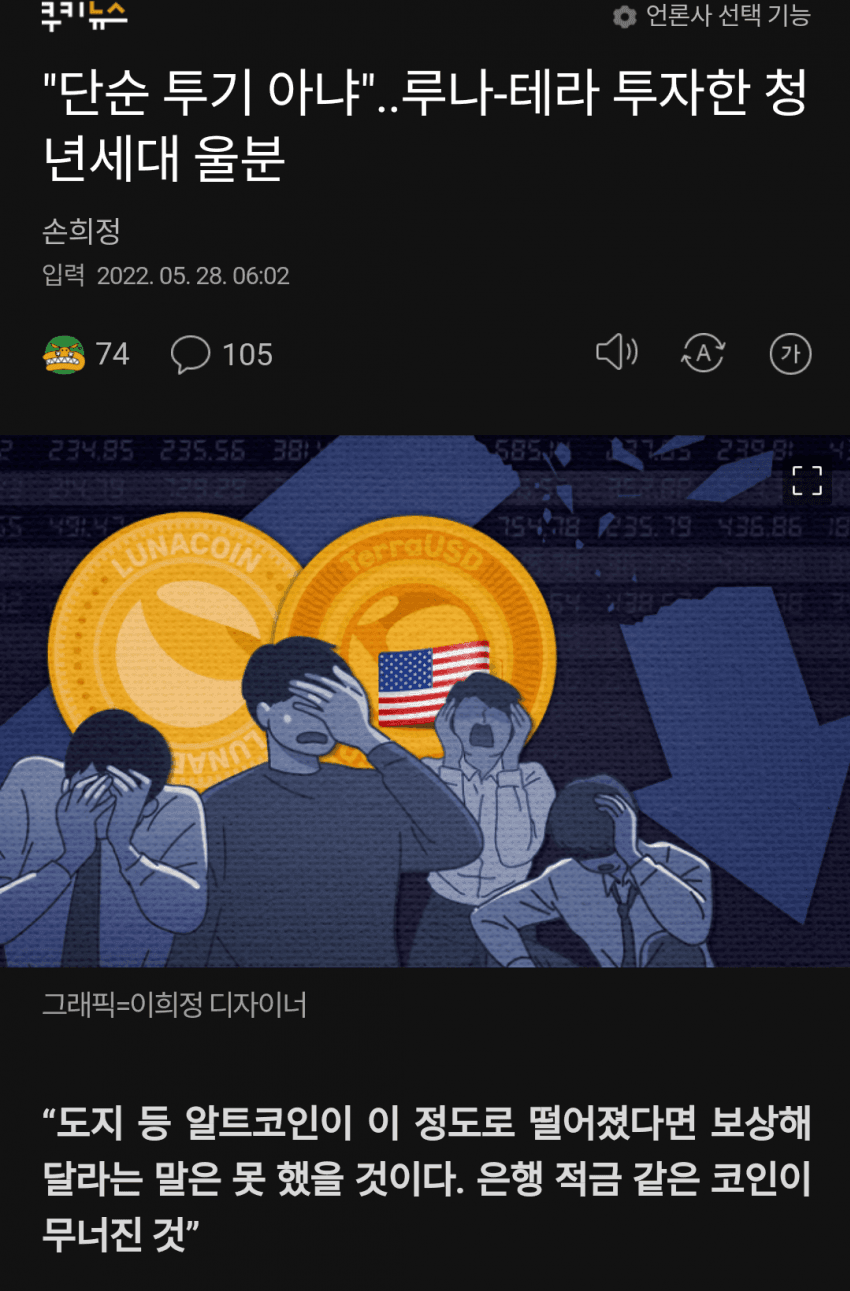Listen to the article with speaker icon
The image size is (850, 1291).
(616, 353)
